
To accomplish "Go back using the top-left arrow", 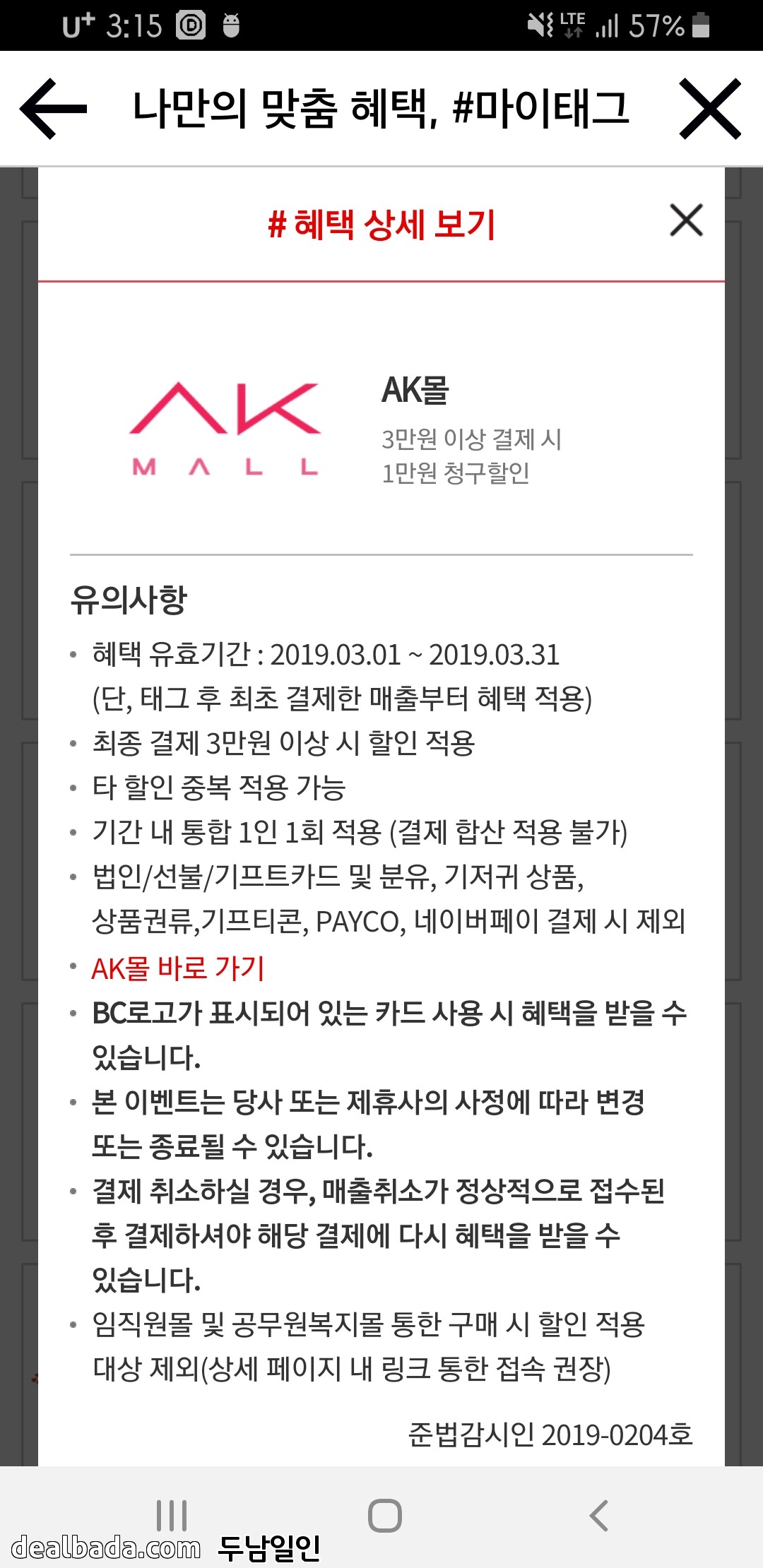I will coord(54,109).
